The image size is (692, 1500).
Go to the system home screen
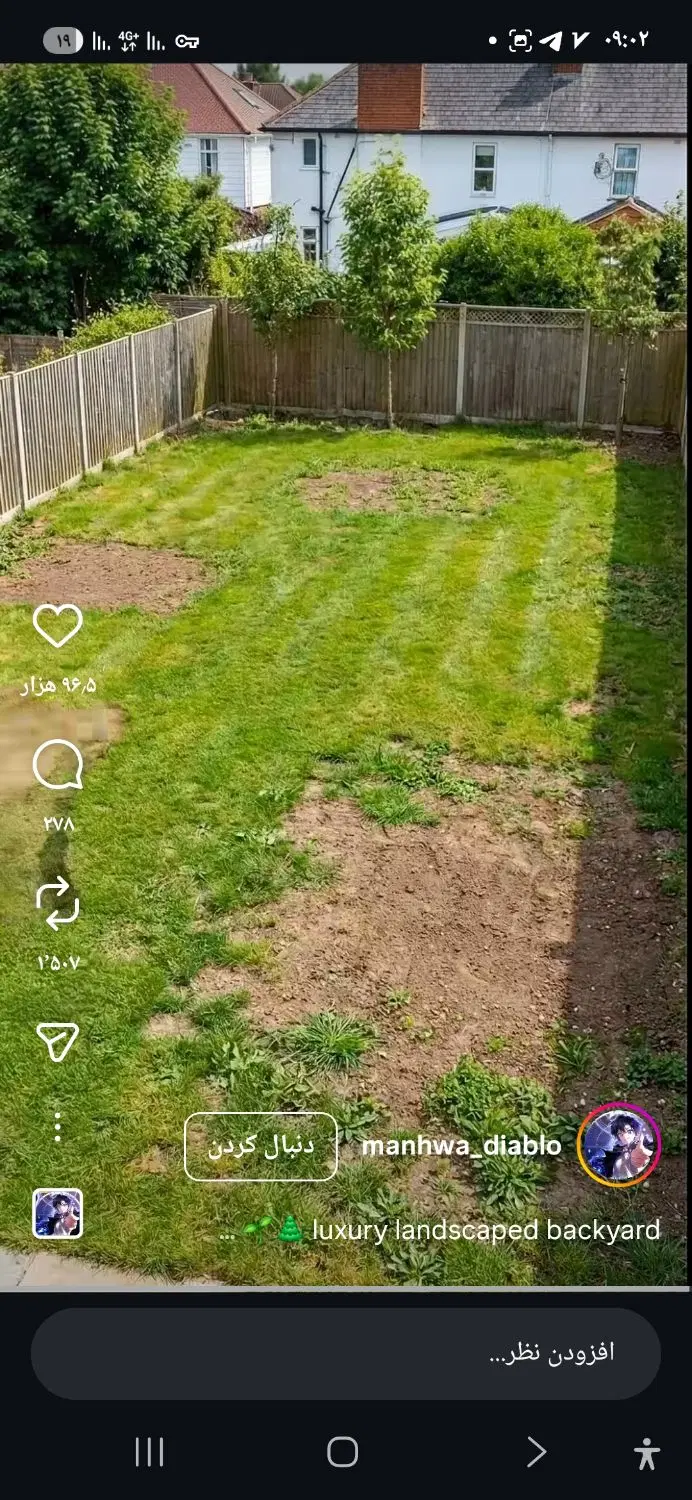[x=342, y=1452]
